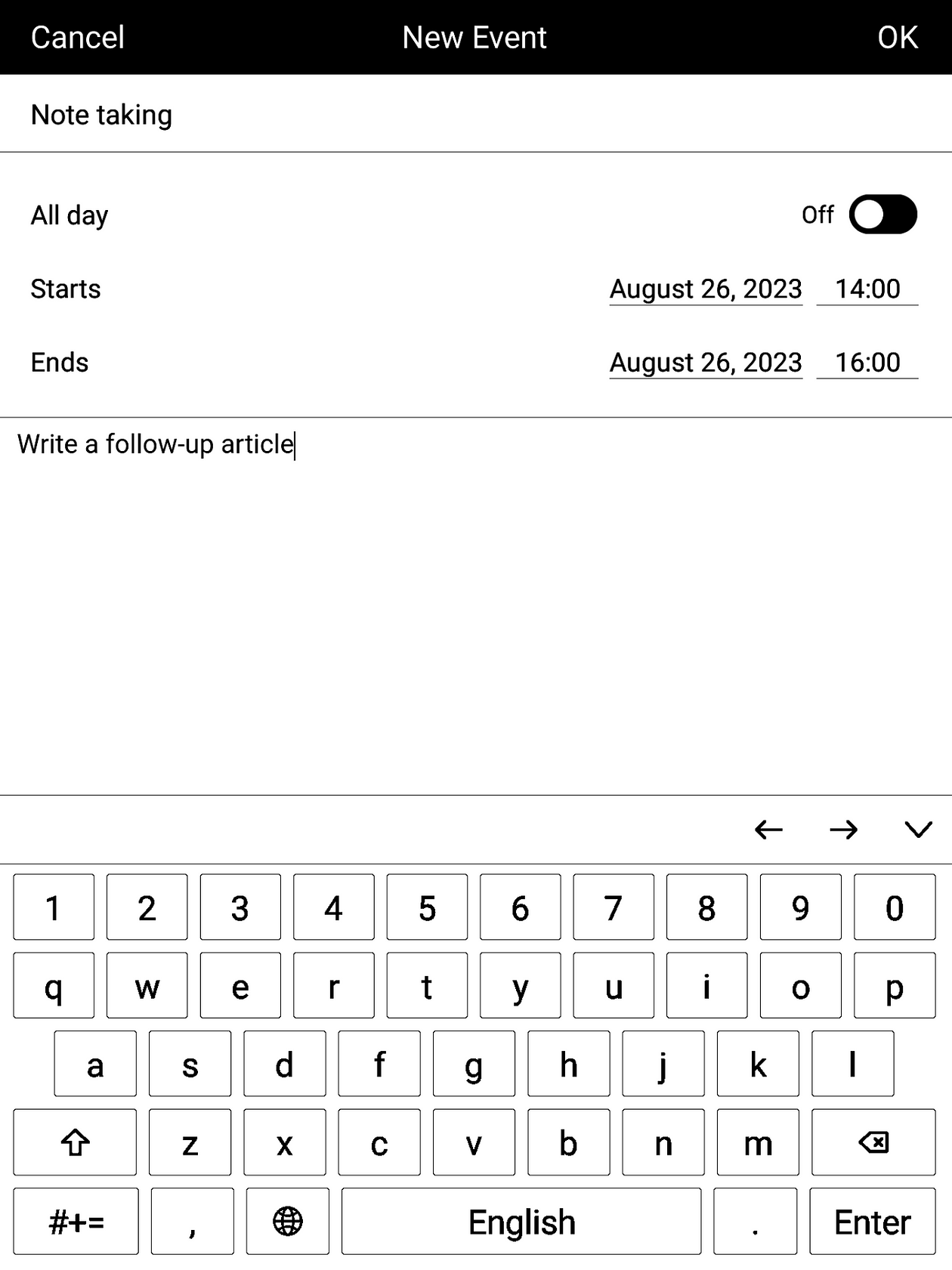This screenshot has width=952, height=1270.
Task: Open the Ends date picker
Action: tap(705, 363)
